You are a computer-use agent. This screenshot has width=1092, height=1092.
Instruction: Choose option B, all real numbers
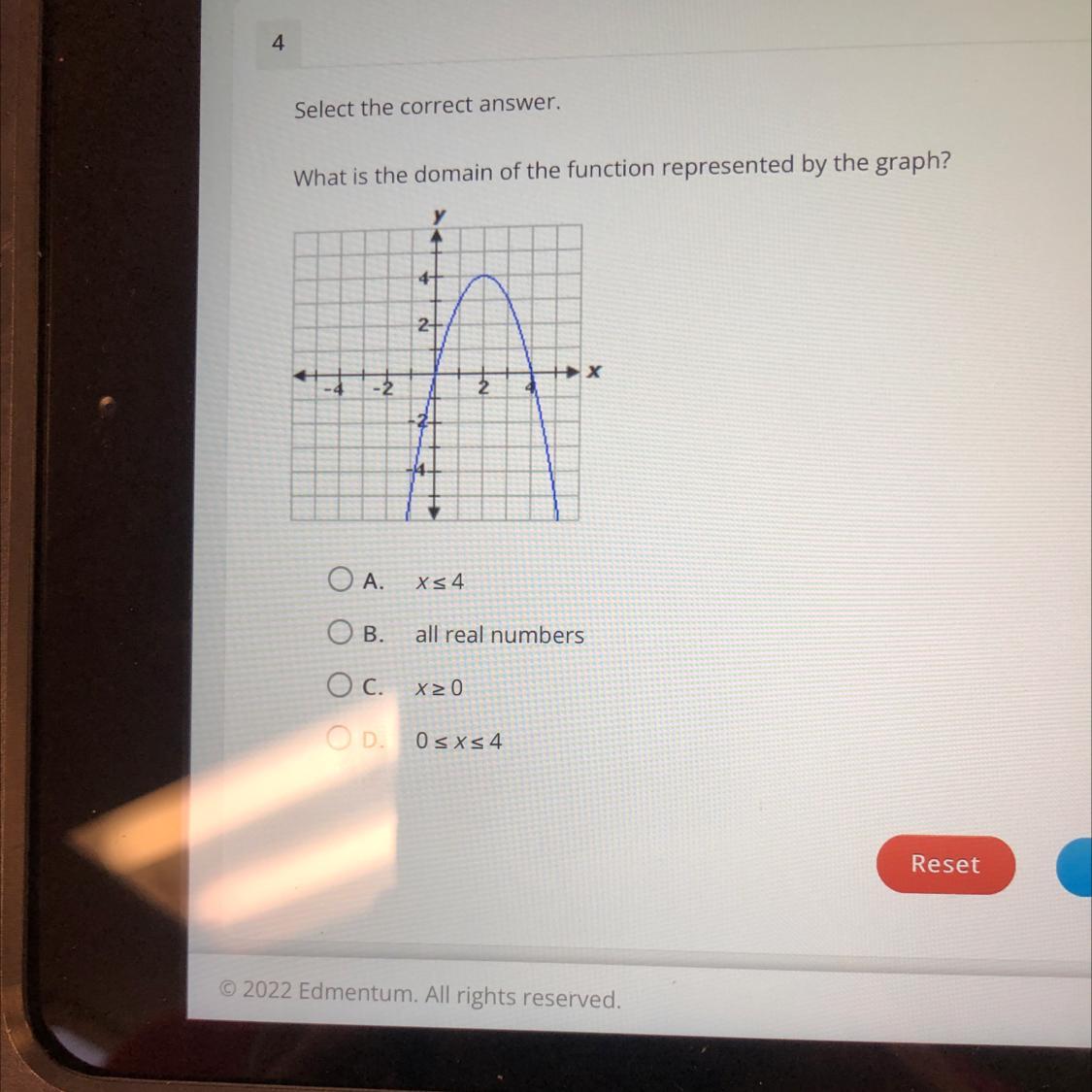click(339, 633)
